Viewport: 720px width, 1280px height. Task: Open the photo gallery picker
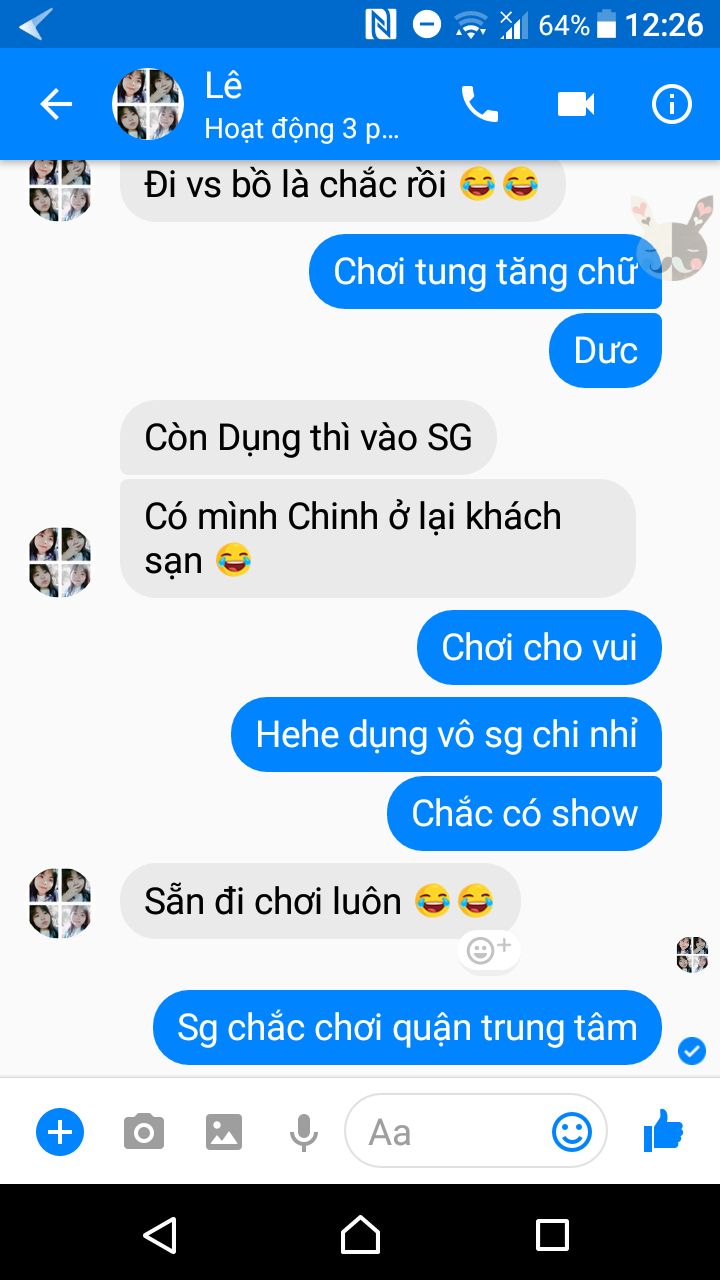[x=224, y=1133]
